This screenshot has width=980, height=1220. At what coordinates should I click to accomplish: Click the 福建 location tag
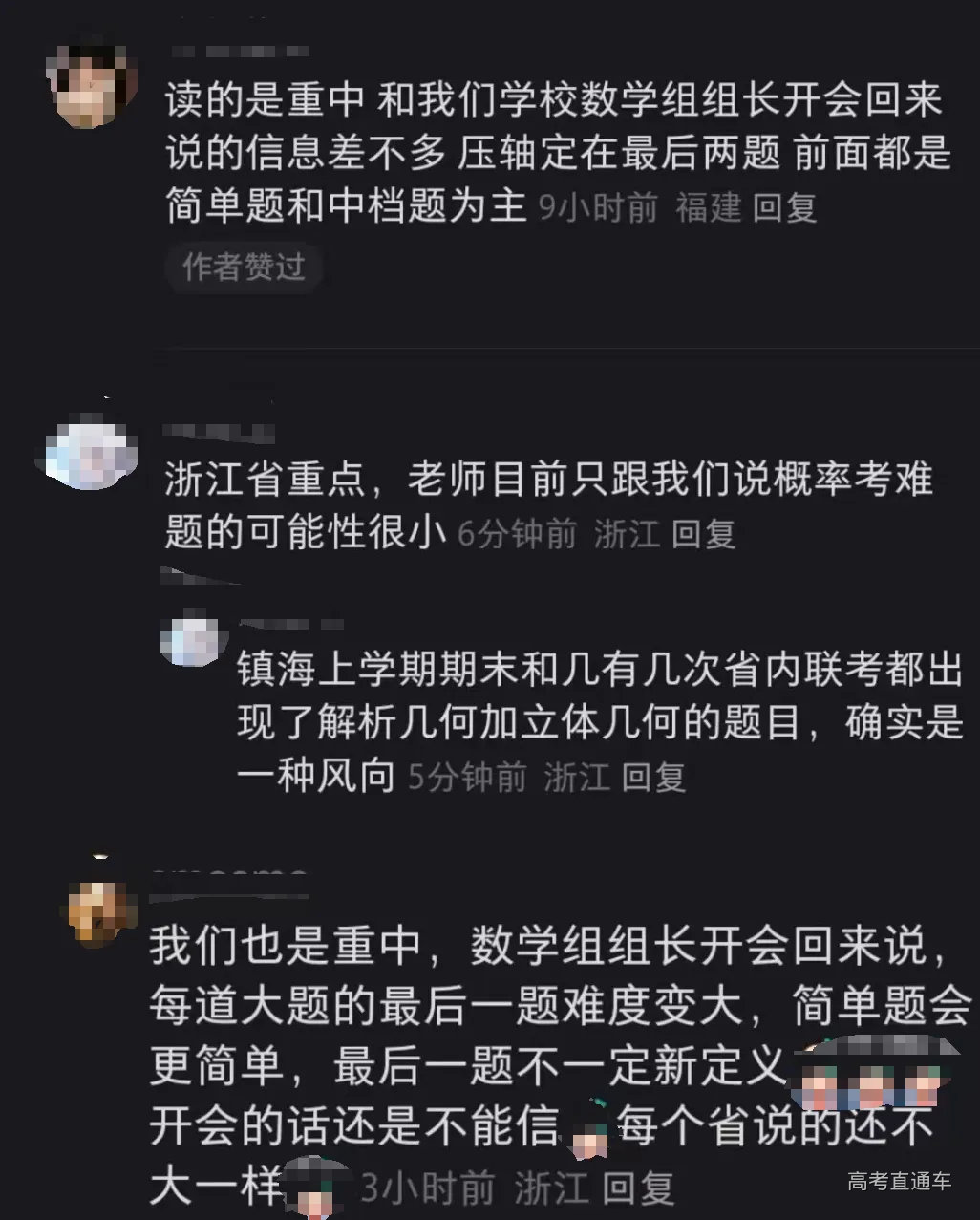click(x=709, y=212)
